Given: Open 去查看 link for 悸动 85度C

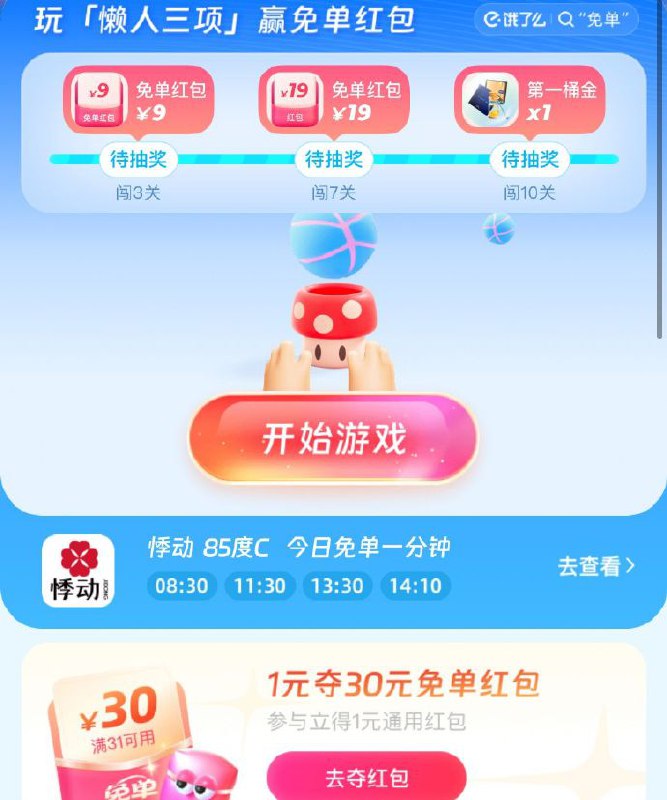Looking at the screenshot, I should coord(596,566).
